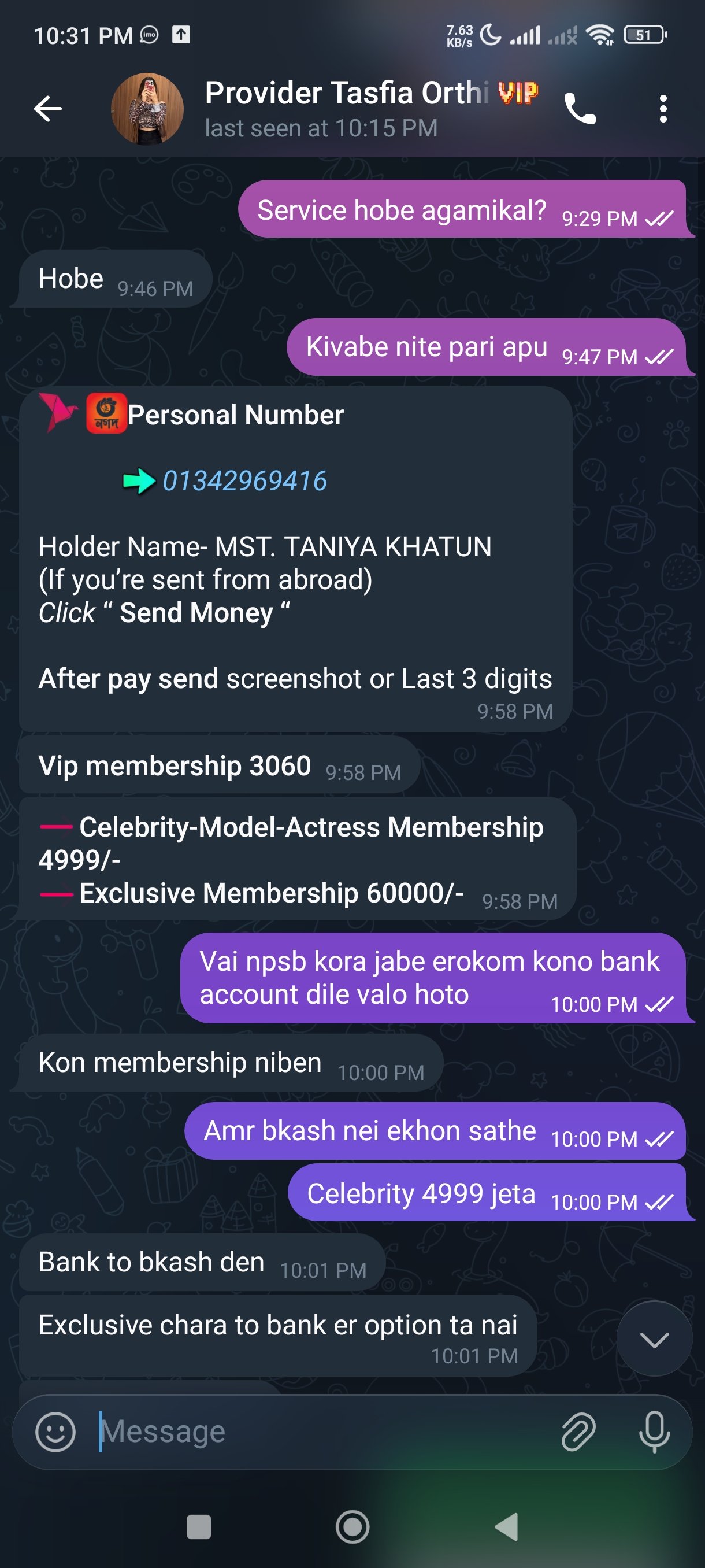Jump to the latest message
705x1568 pixels.
click(654, 1338)
